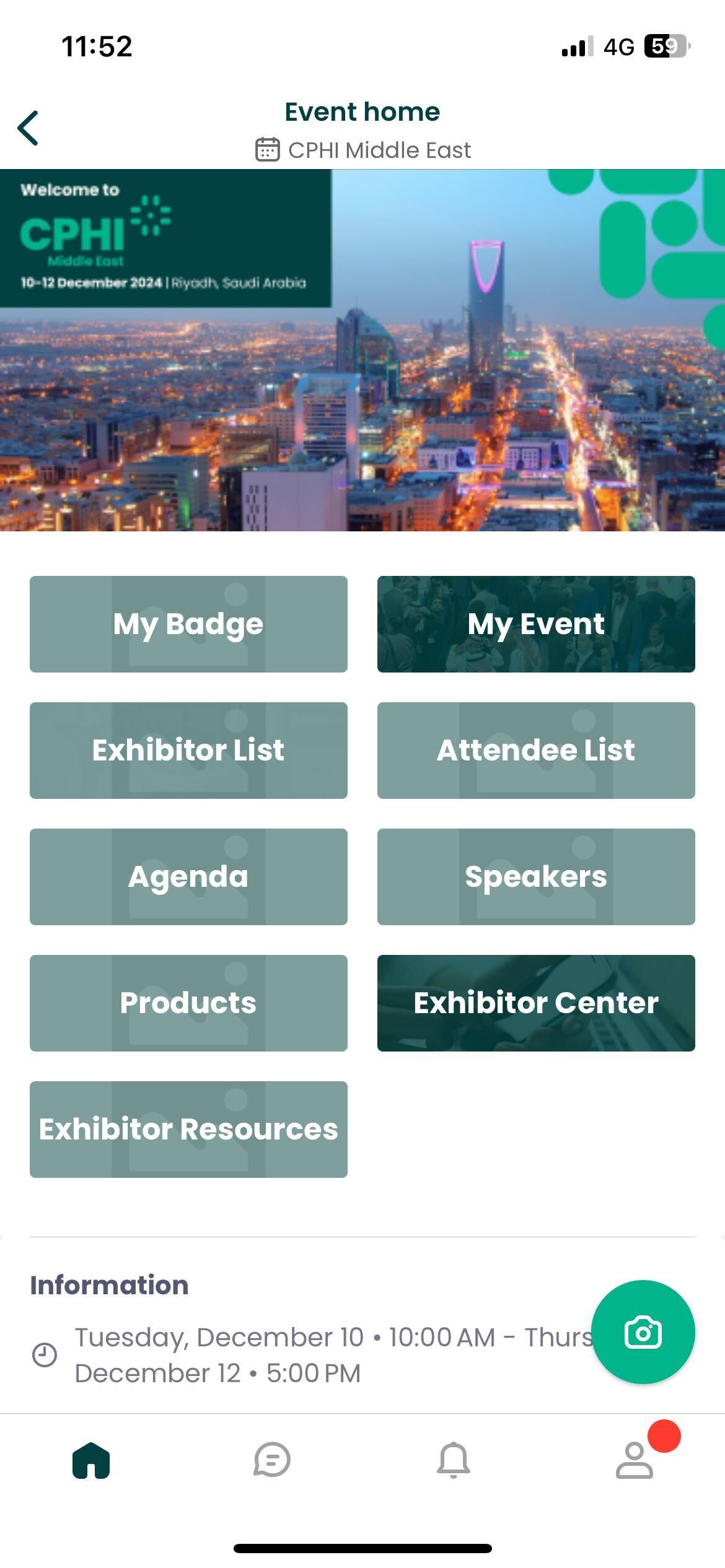Browse the Speakers section
The width and height of the screenshot is (725, 1568).
536,876
